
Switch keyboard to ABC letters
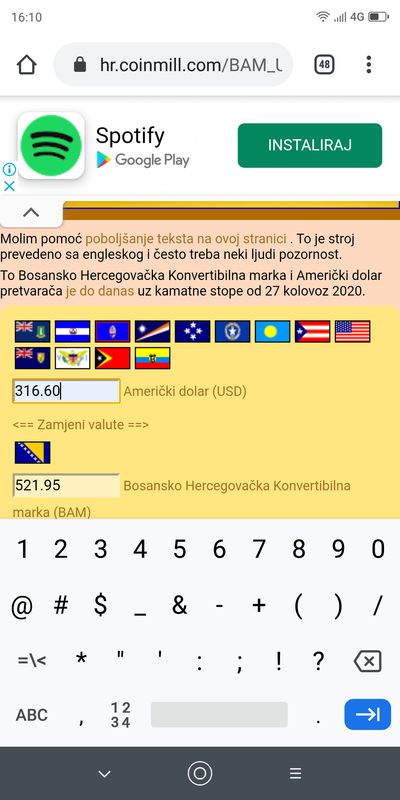[x=32, y=715]
